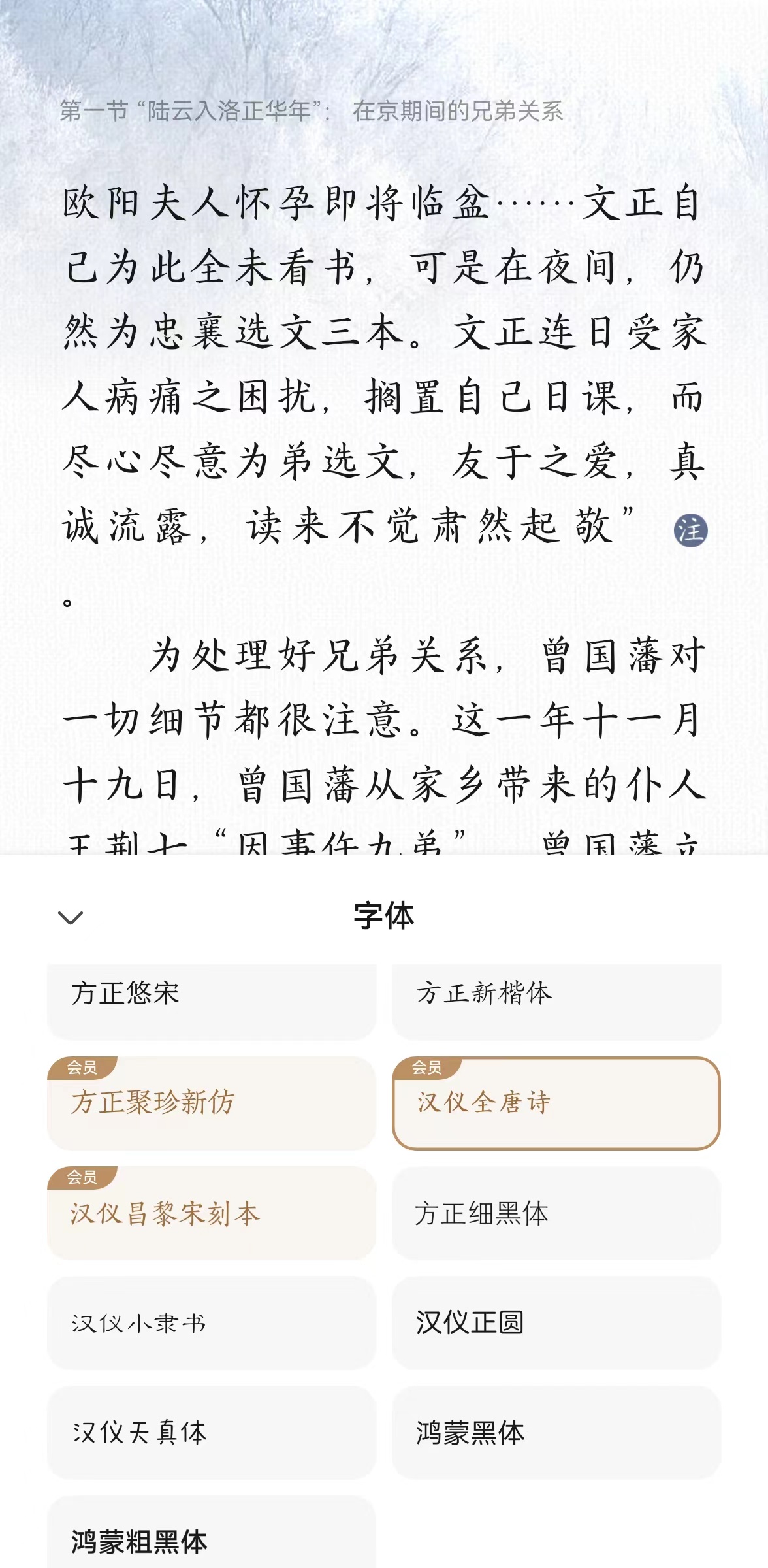
Task: Select the 汉仪正圆 font
Action: 556,1323
